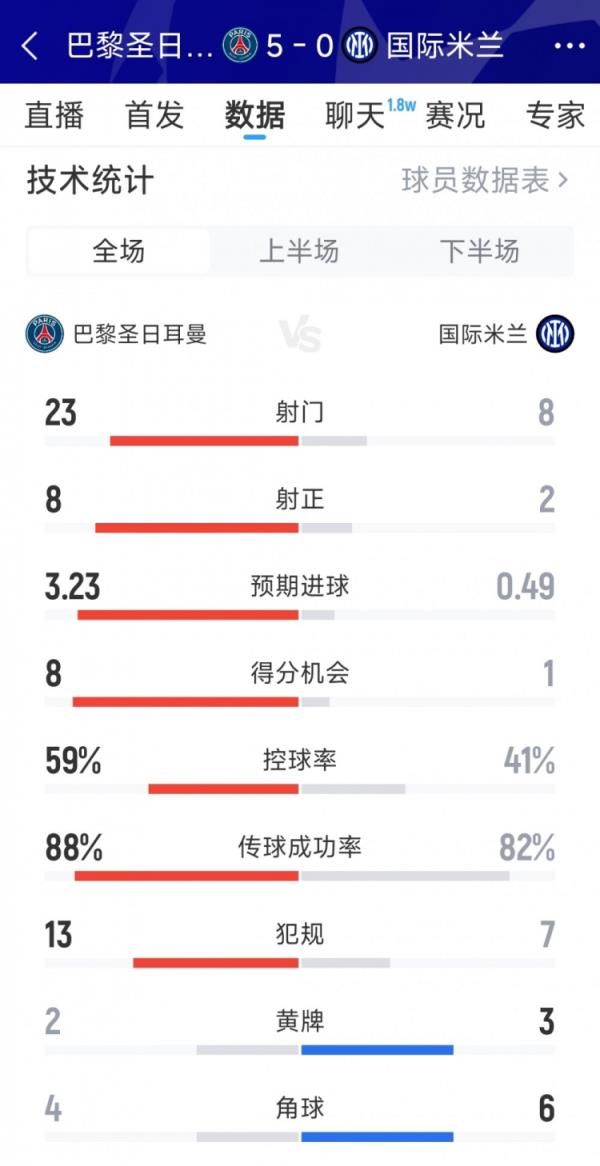Image resolution: width=600 pixels, height=1166 pixels.
Task: Open the three-dot overflow menu
Action: click(x=570, y=46)
